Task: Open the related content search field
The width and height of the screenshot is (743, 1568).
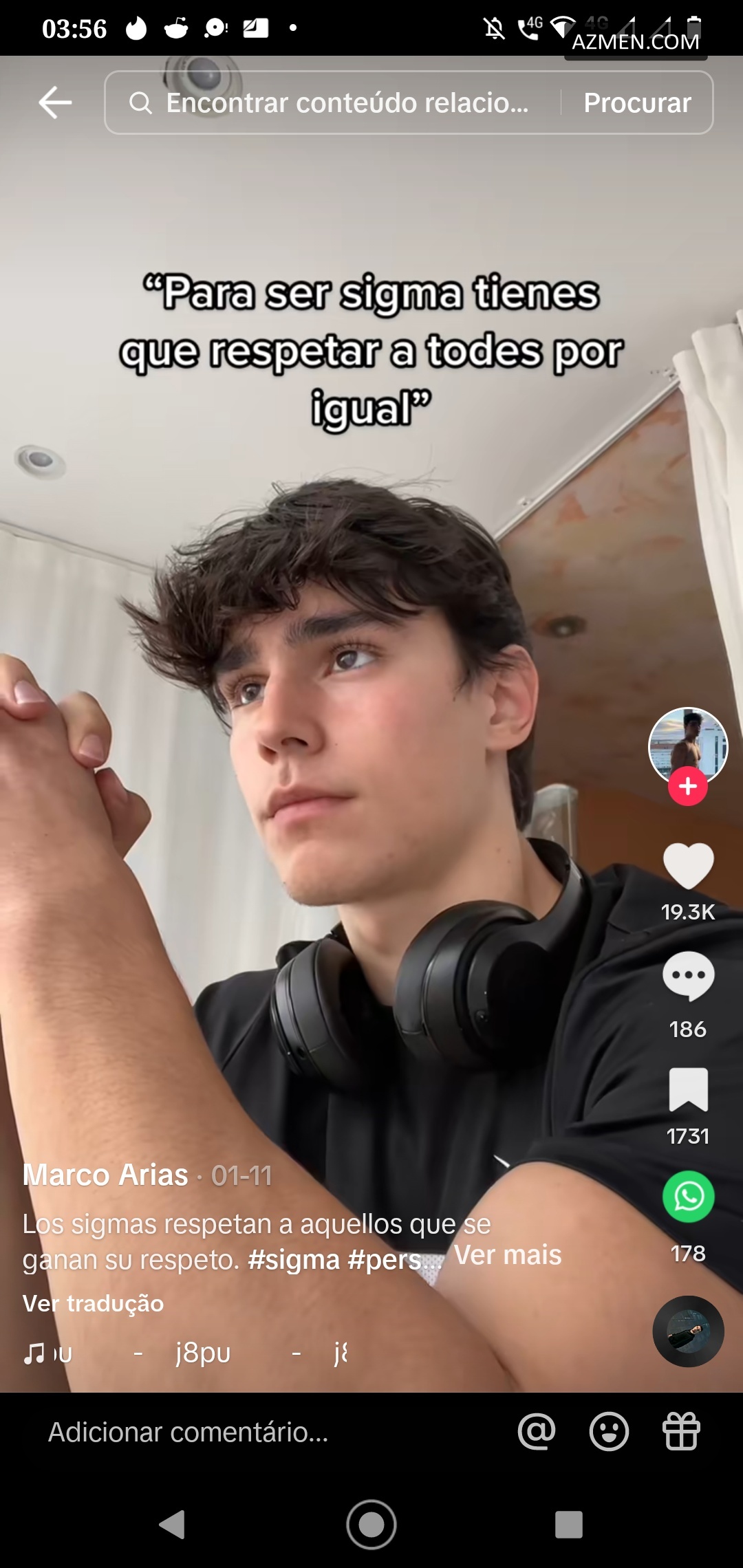Action: (x=330, y=103)
